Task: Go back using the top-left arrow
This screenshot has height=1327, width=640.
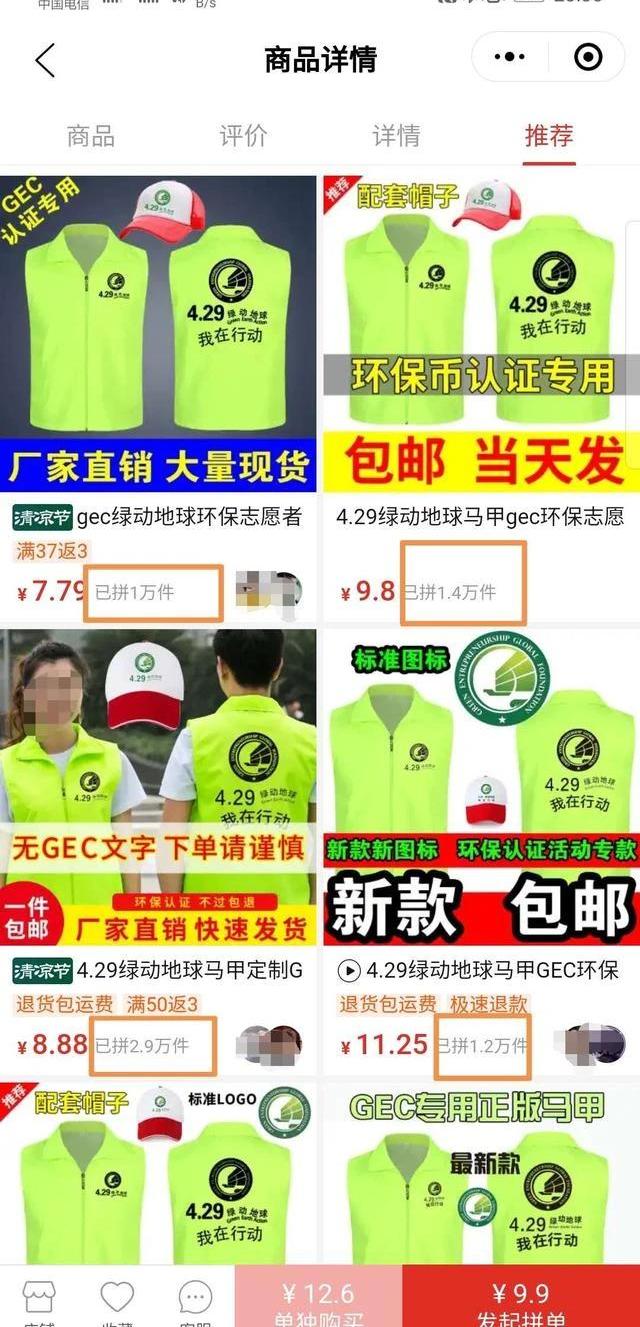Action: pos(44,60)
